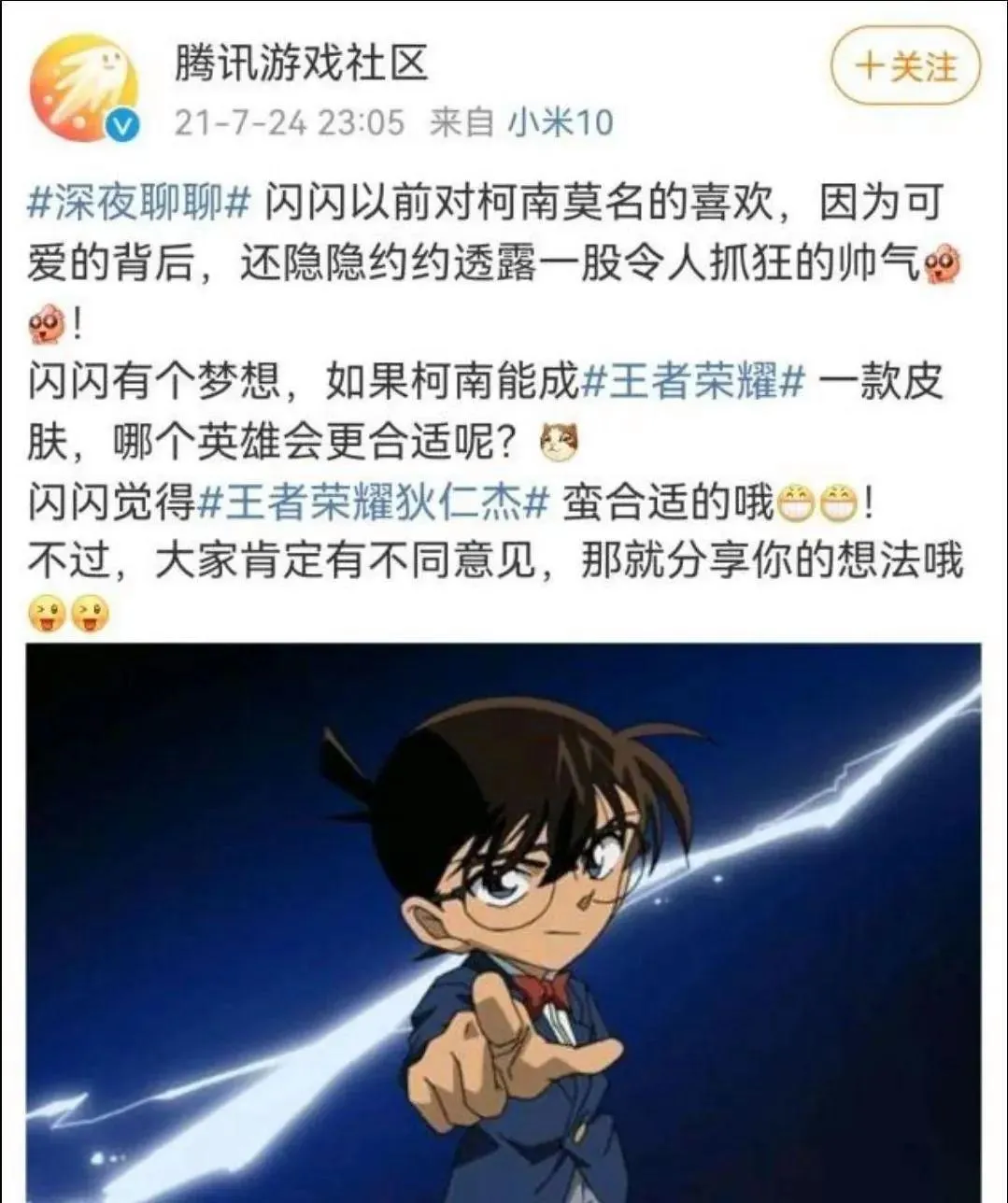Open the #王者荣耀狄仁杰# hashtag

(374, 504)
